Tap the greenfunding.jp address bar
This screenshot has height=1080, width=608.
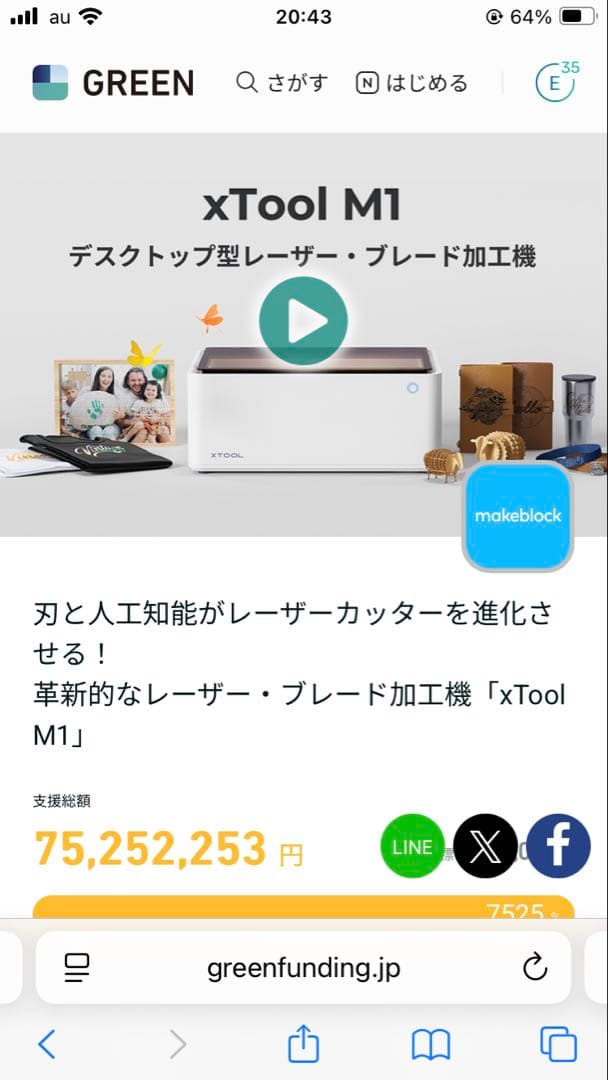[304, 967]
